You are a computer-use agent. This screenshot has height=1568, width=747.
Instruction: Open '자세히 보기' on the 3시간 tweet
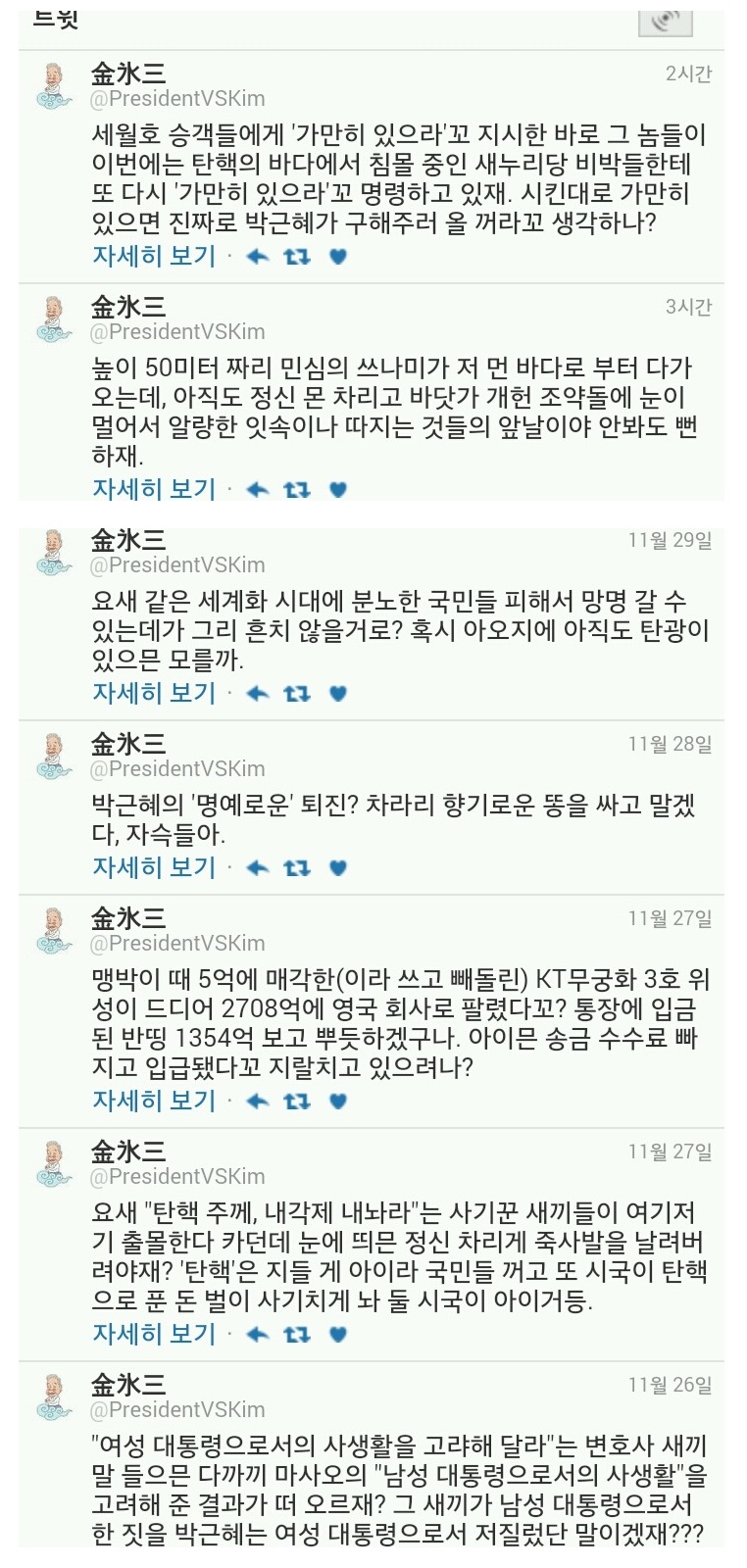point(154,488)
